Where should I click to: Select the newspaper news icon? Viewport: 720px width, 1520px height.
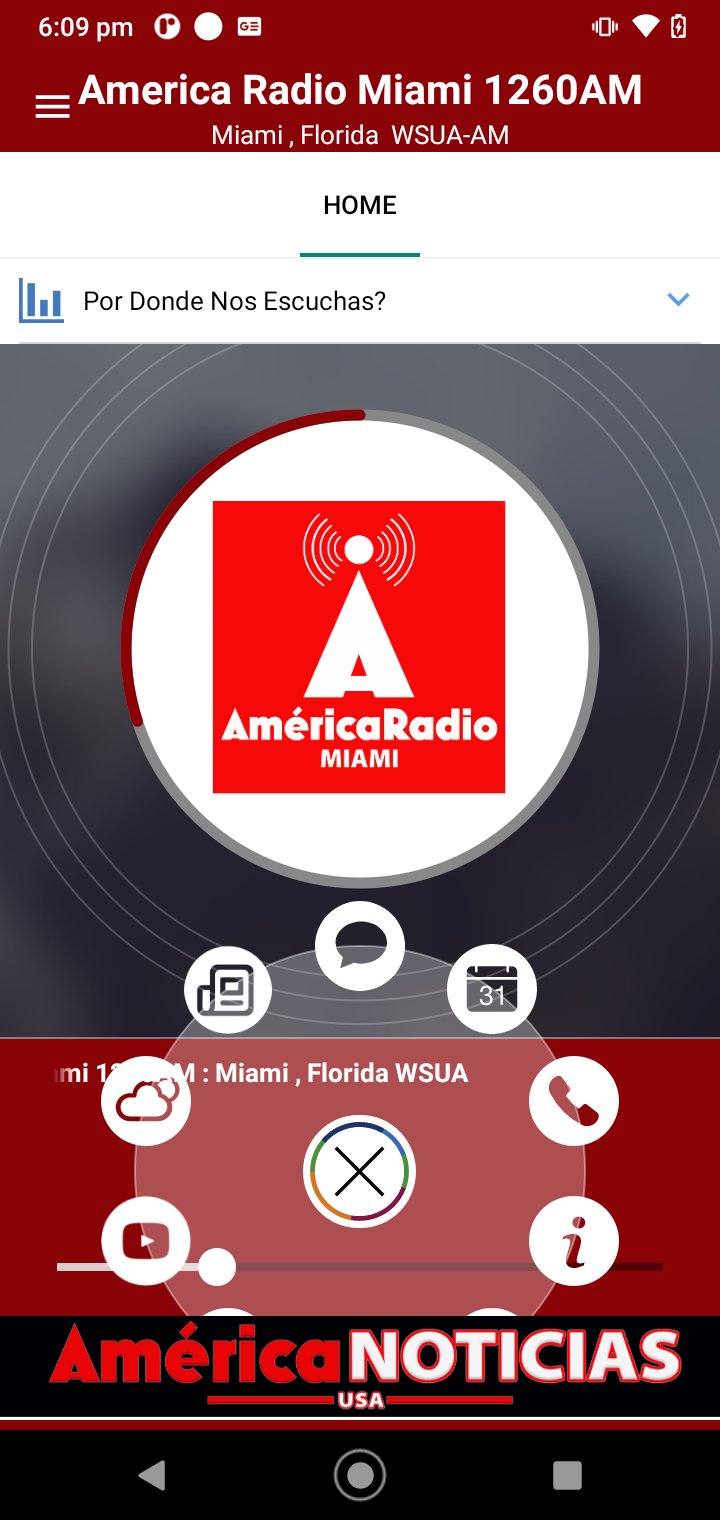point(227,989)
